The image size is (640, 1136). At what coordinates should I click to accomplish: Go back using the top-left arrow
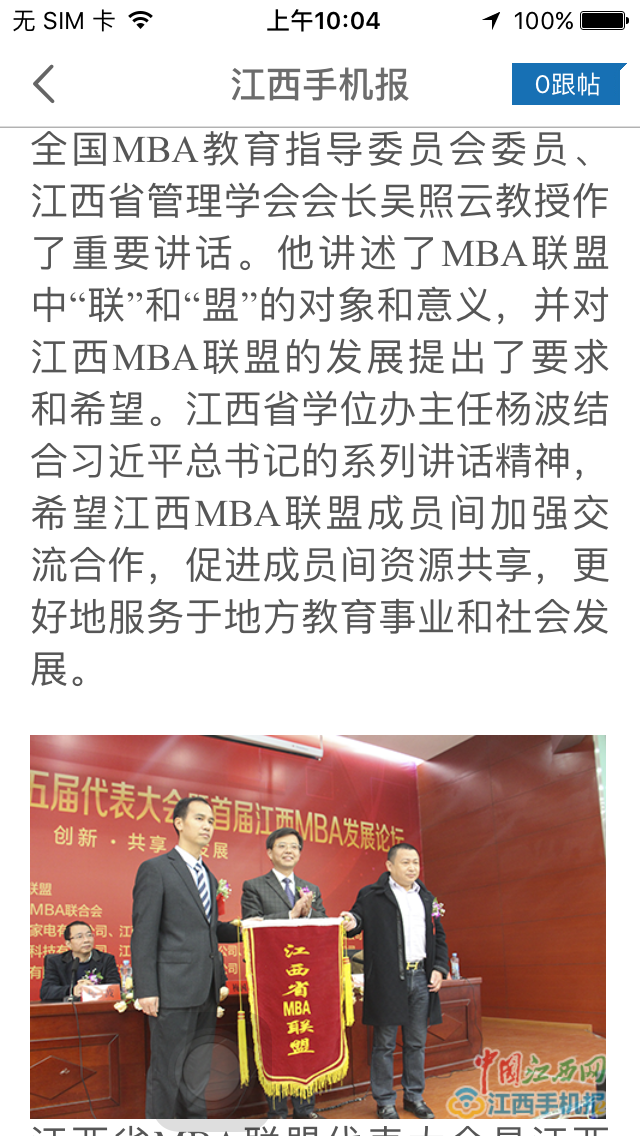point(44,85)
